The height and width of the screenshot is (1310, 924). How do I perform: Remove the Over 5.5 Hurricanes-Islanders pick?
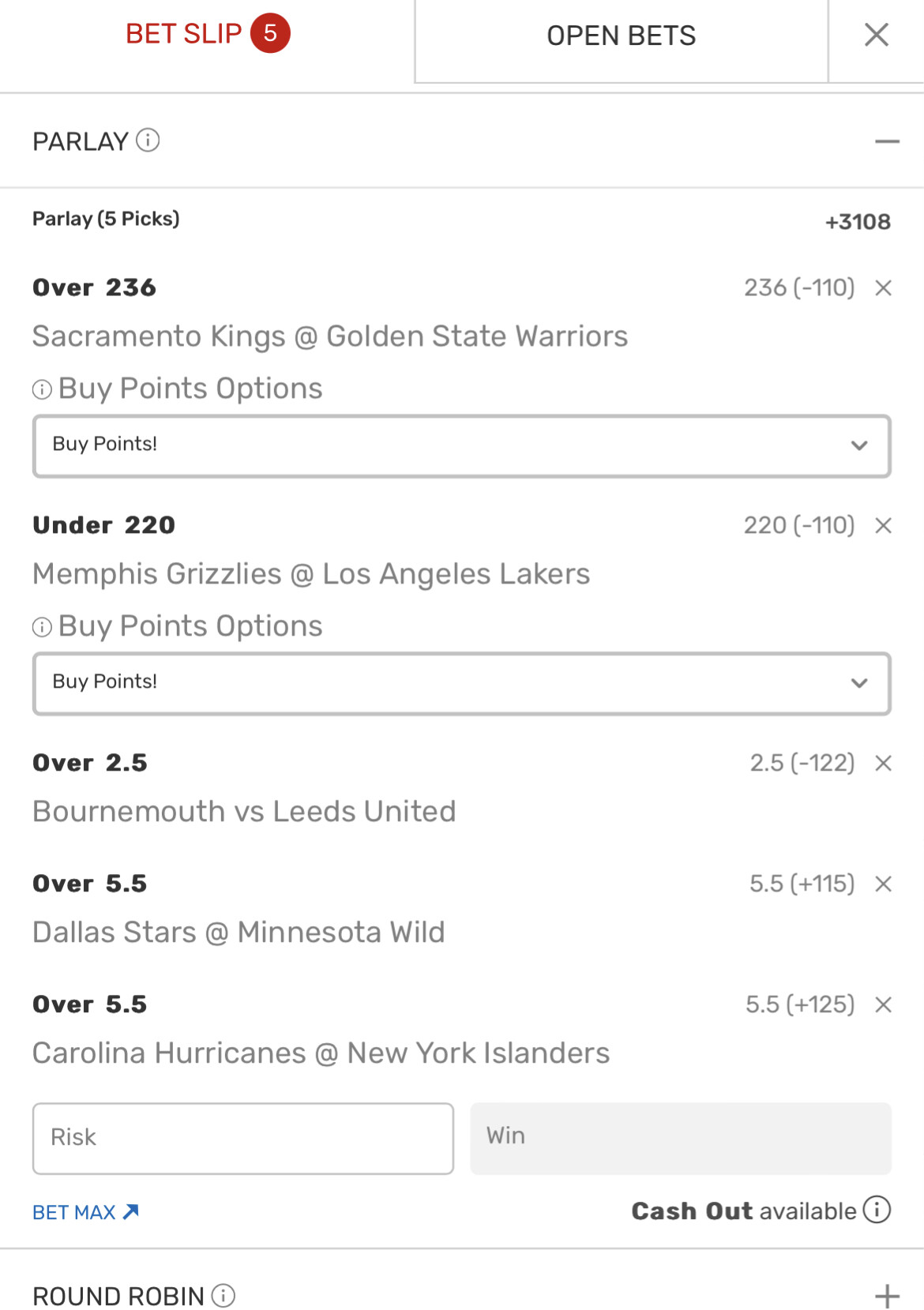click(883, 1005)
